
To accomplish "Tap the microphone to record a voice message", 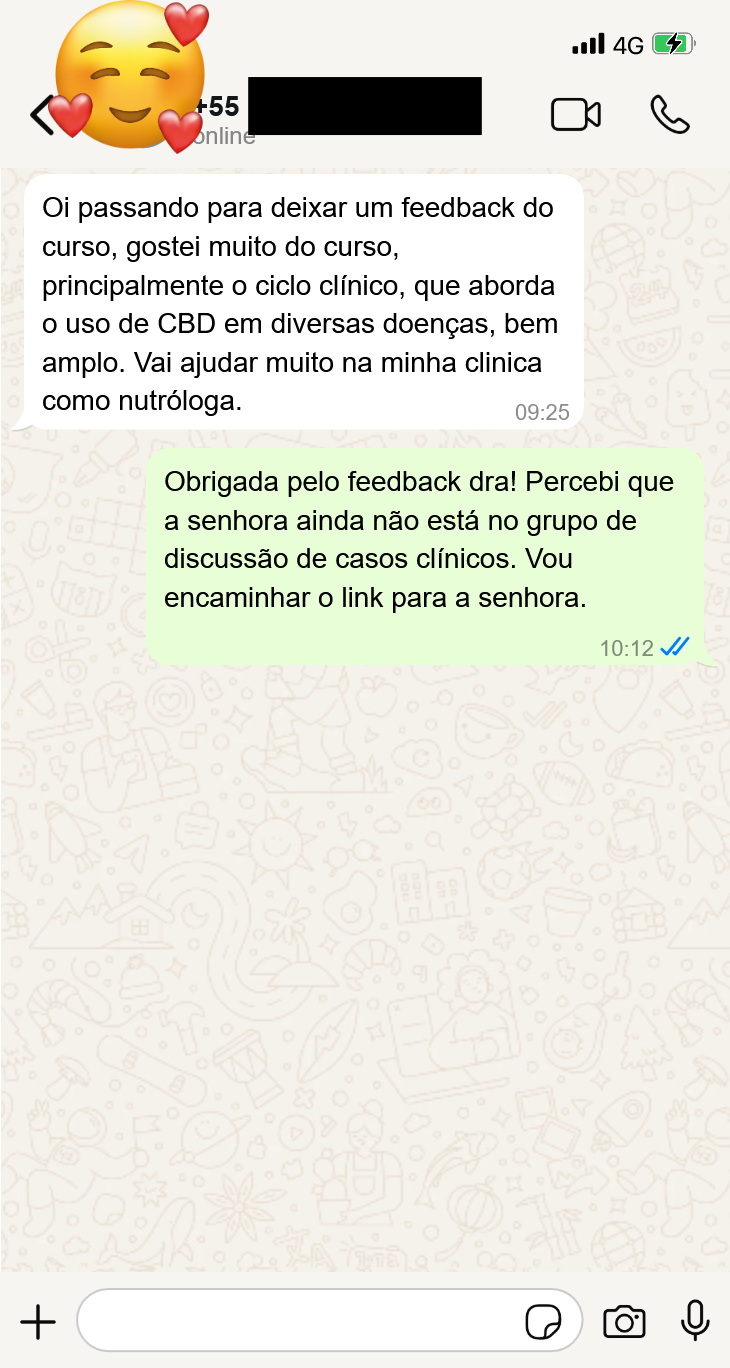I will tap(694, 1321).
